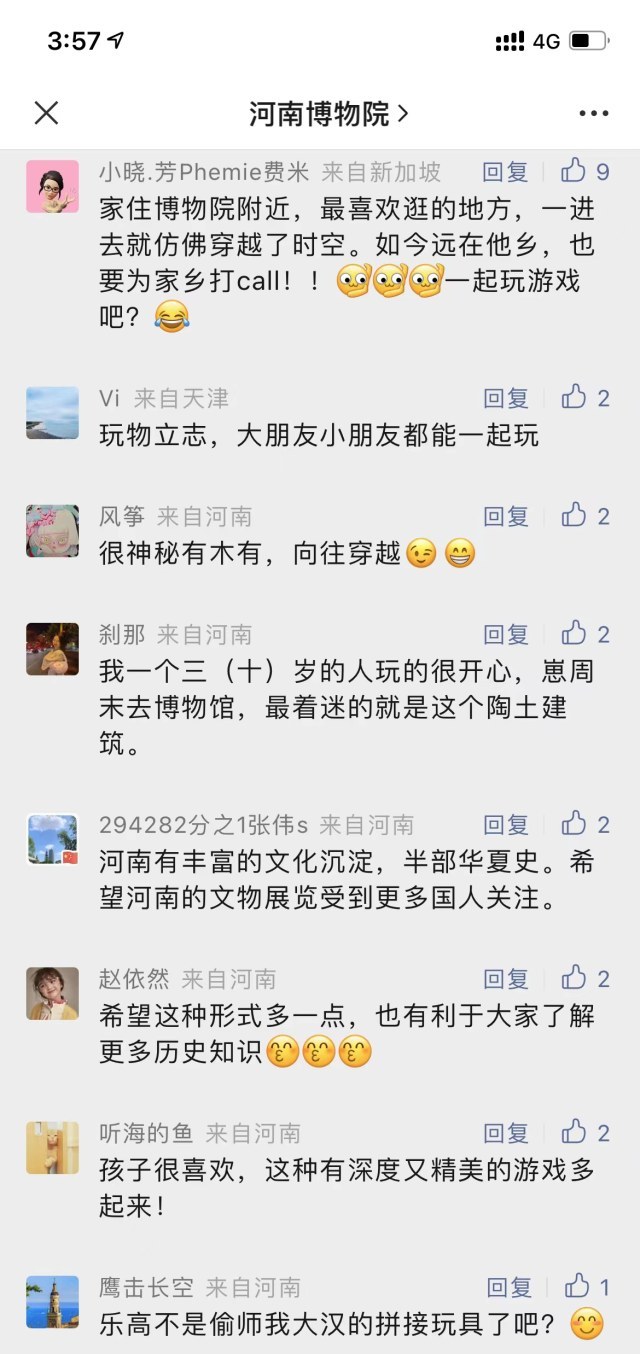Tap 回复 on 风筝's comment

pos(506,516)
